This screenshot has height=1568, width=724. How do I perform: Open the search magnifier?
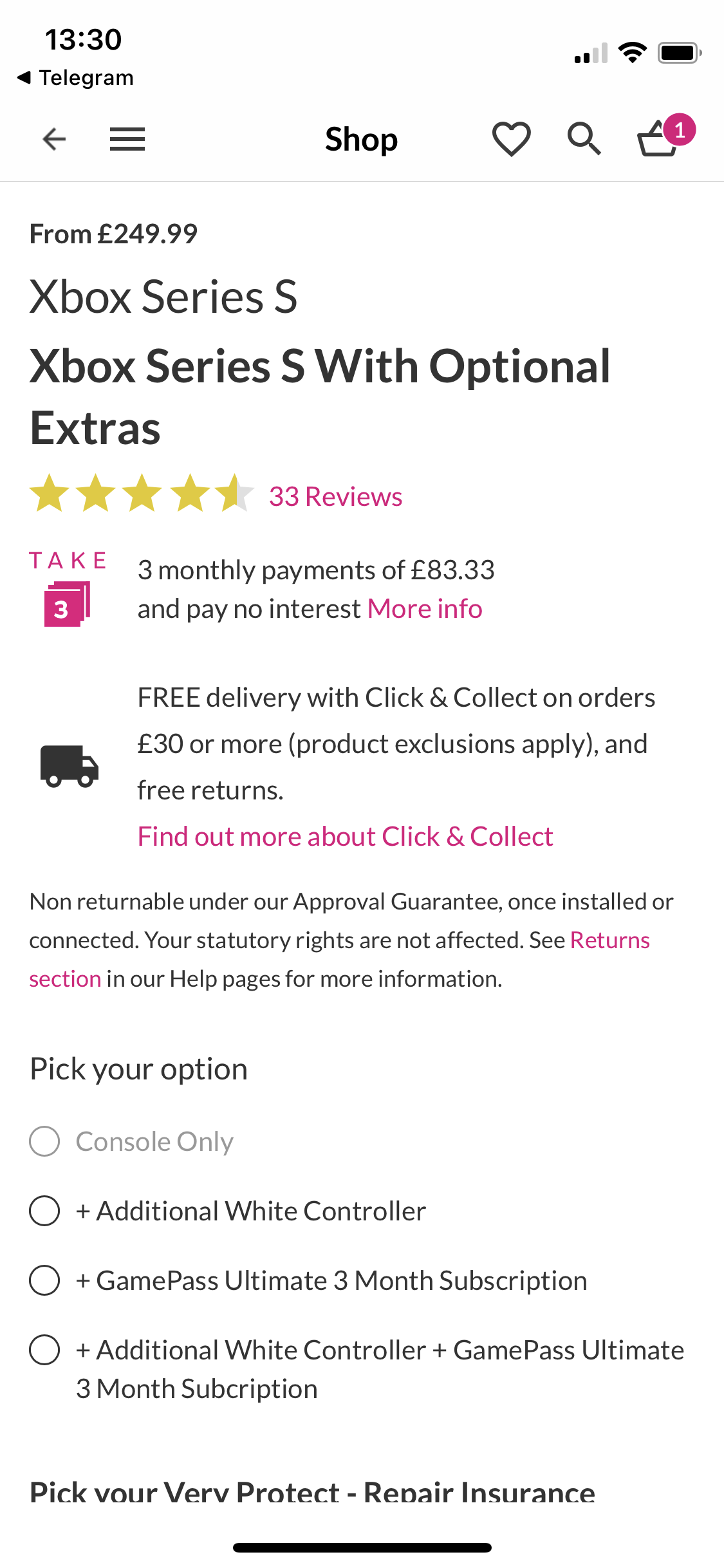tap(584, 139)
